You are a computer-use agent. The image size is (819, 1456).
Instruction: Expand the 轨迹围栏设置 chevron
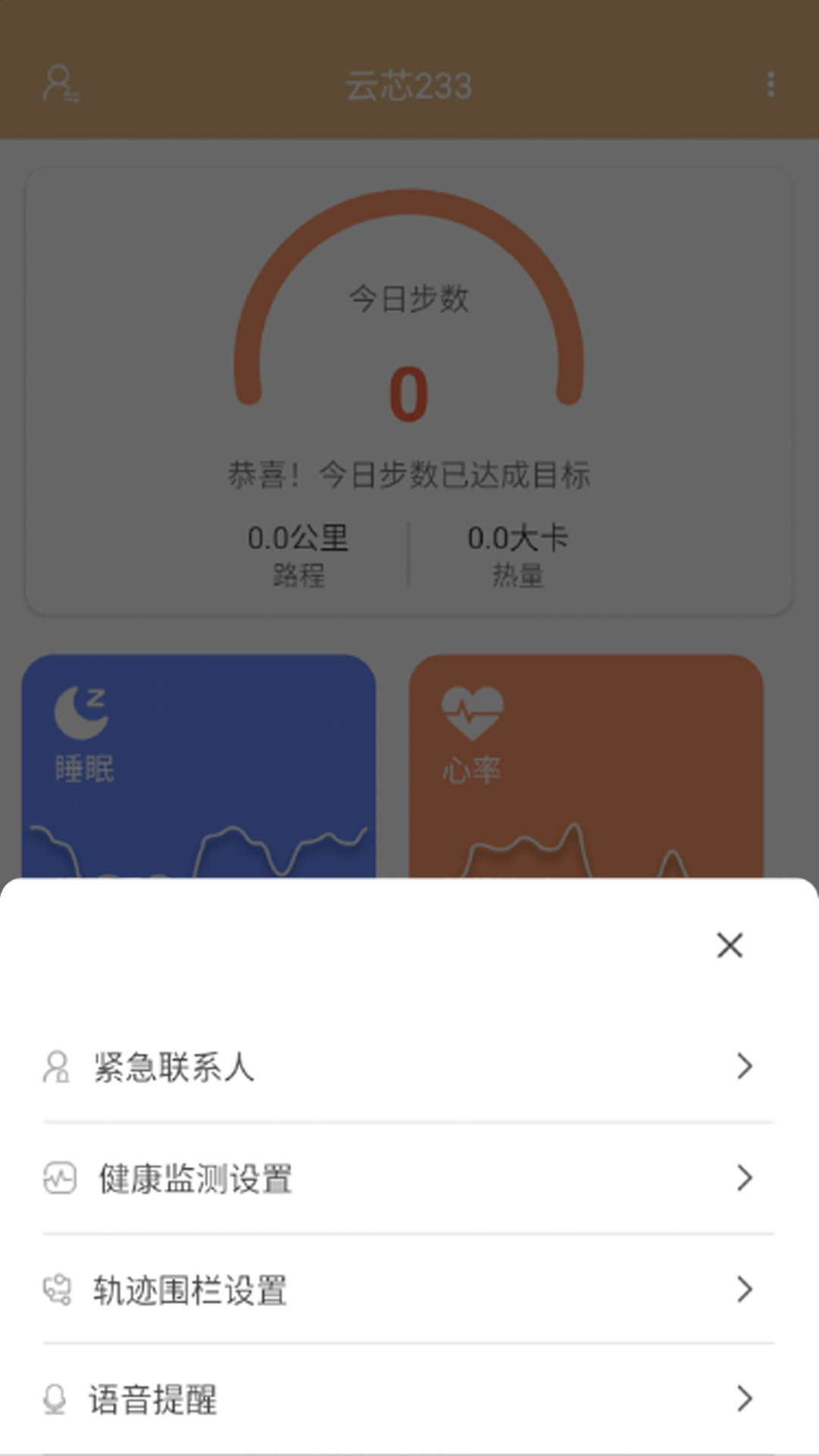click(x=744, y=1289)
